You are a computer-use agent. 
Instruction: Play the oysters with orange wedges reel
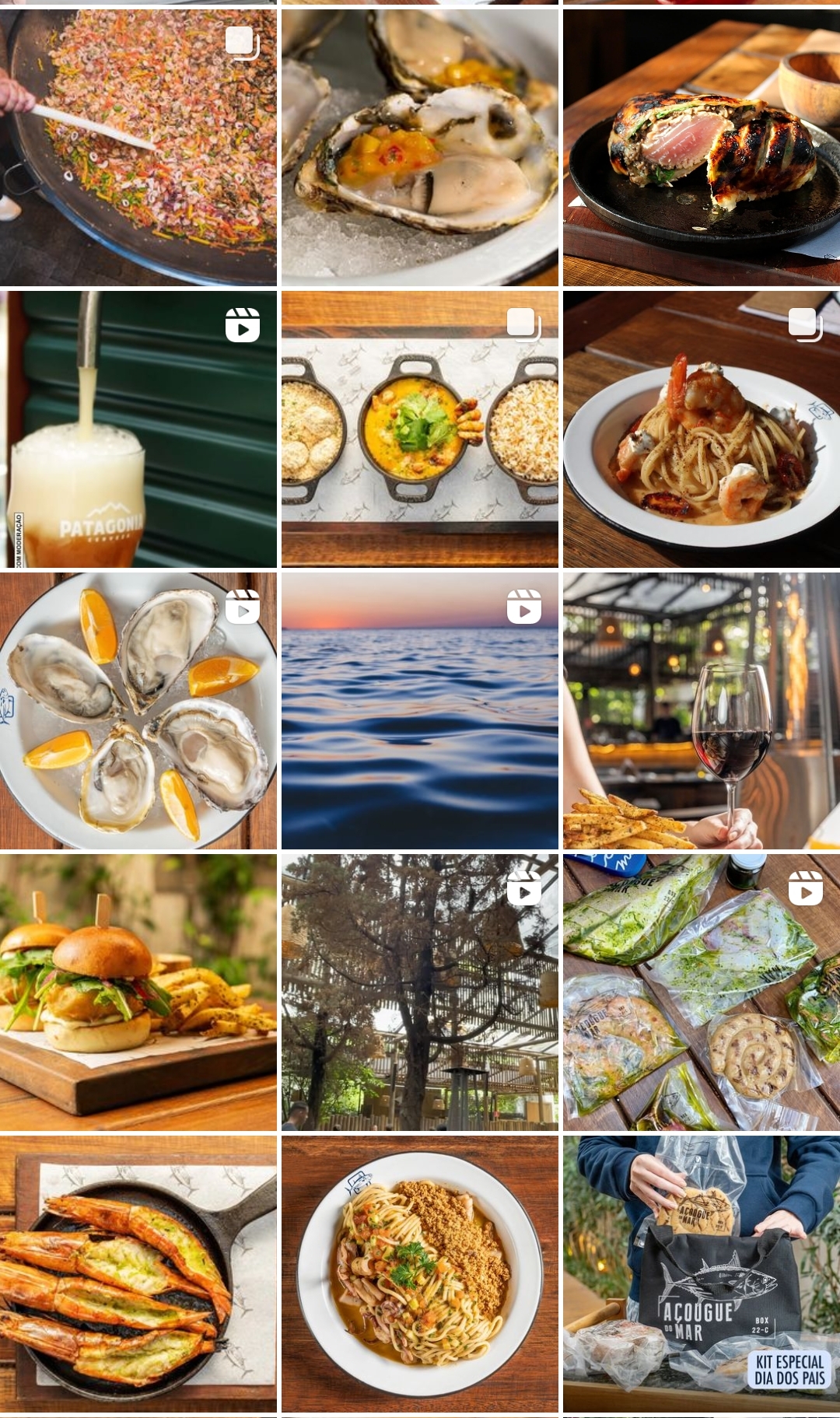click(x=138, y=711)
